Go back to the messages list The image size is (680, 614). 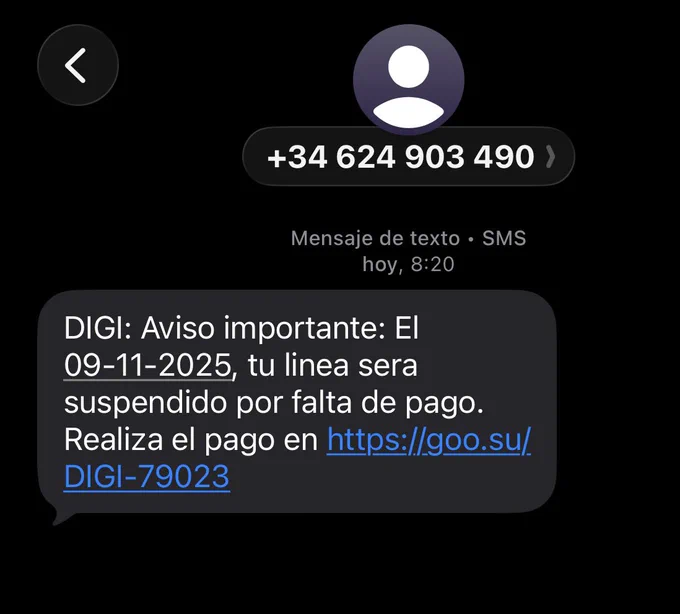click(x=77, y=65)
